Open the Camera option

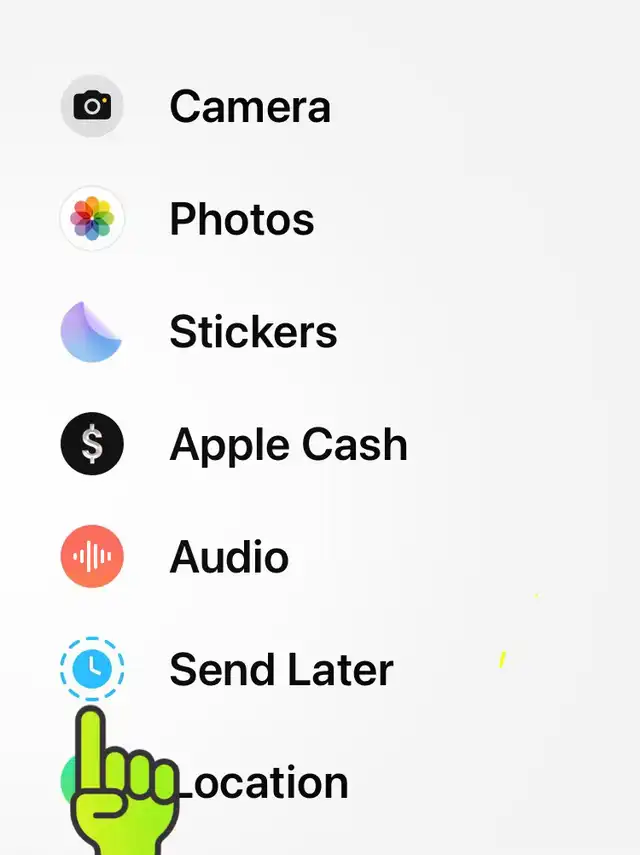tap(249, 107)
